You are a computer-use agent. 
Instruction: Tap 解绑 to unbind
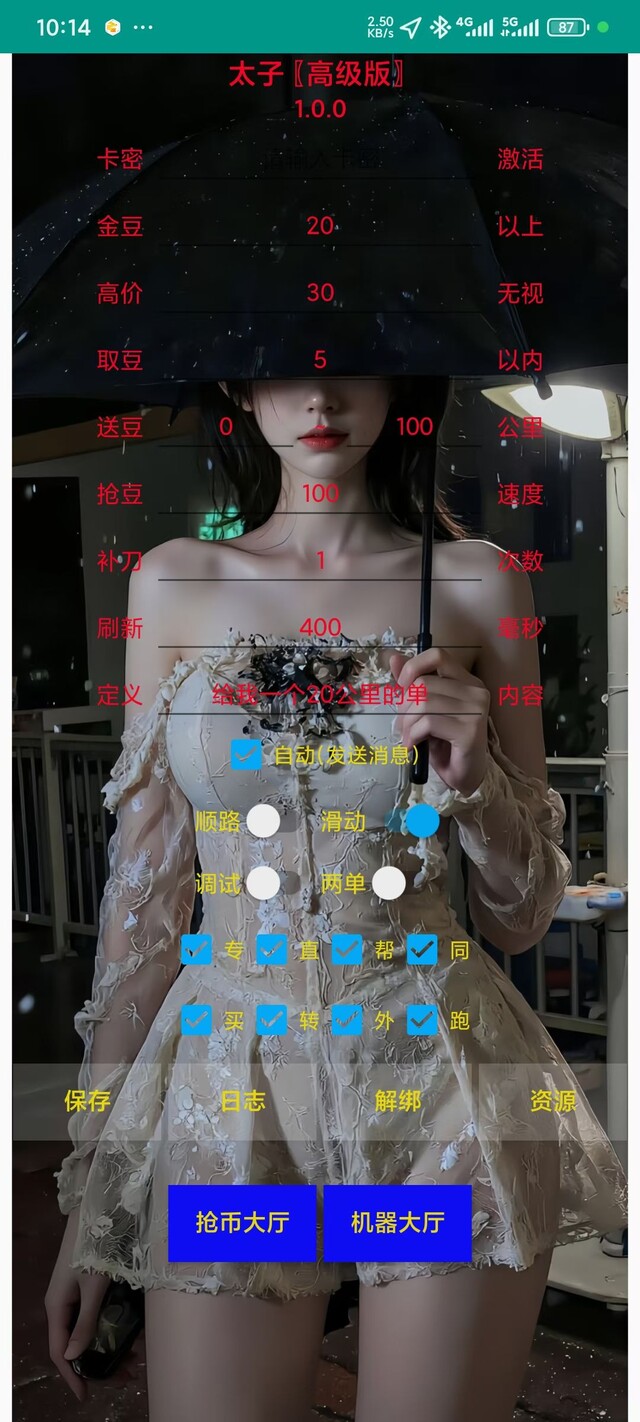pos(397,1101)
